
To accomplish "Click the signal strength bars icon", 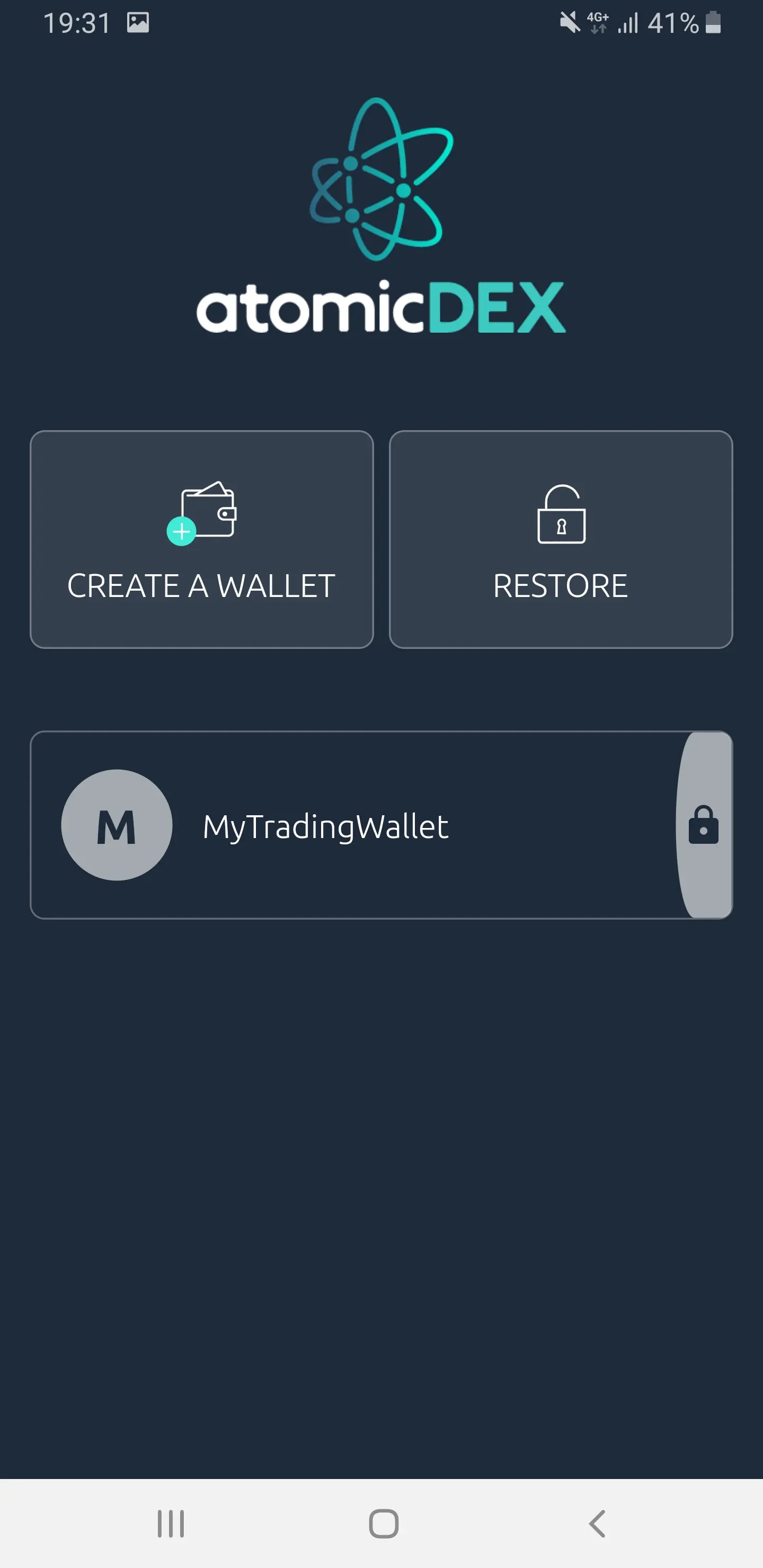I will click(628, 24).
